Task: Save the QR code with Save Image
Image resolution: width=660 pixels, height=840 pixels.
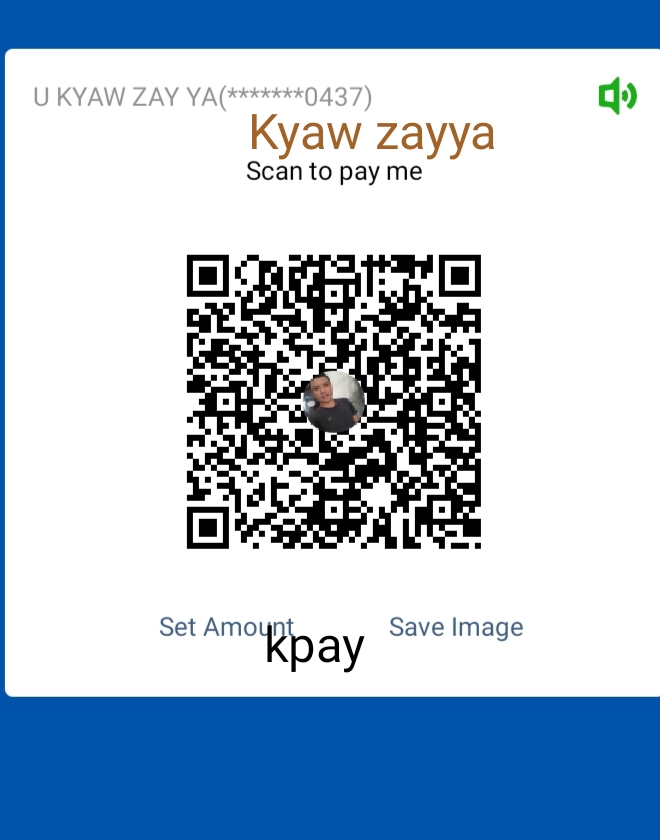Action: click(x=456, y=627)
